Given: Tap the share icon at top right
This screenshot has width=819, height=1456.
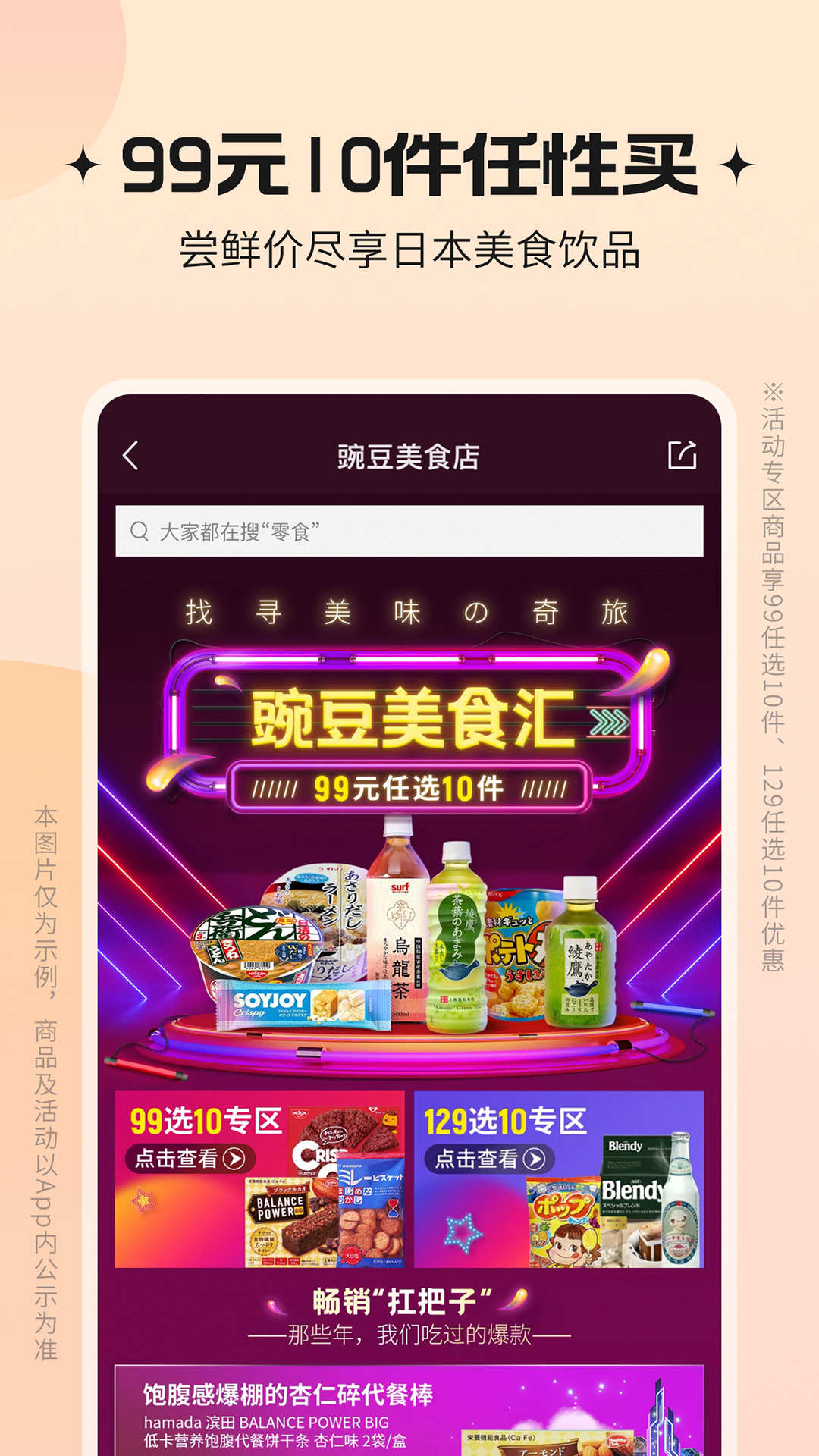Looking at the screenshot, I should pyautogui.click(x=685, y=453).
